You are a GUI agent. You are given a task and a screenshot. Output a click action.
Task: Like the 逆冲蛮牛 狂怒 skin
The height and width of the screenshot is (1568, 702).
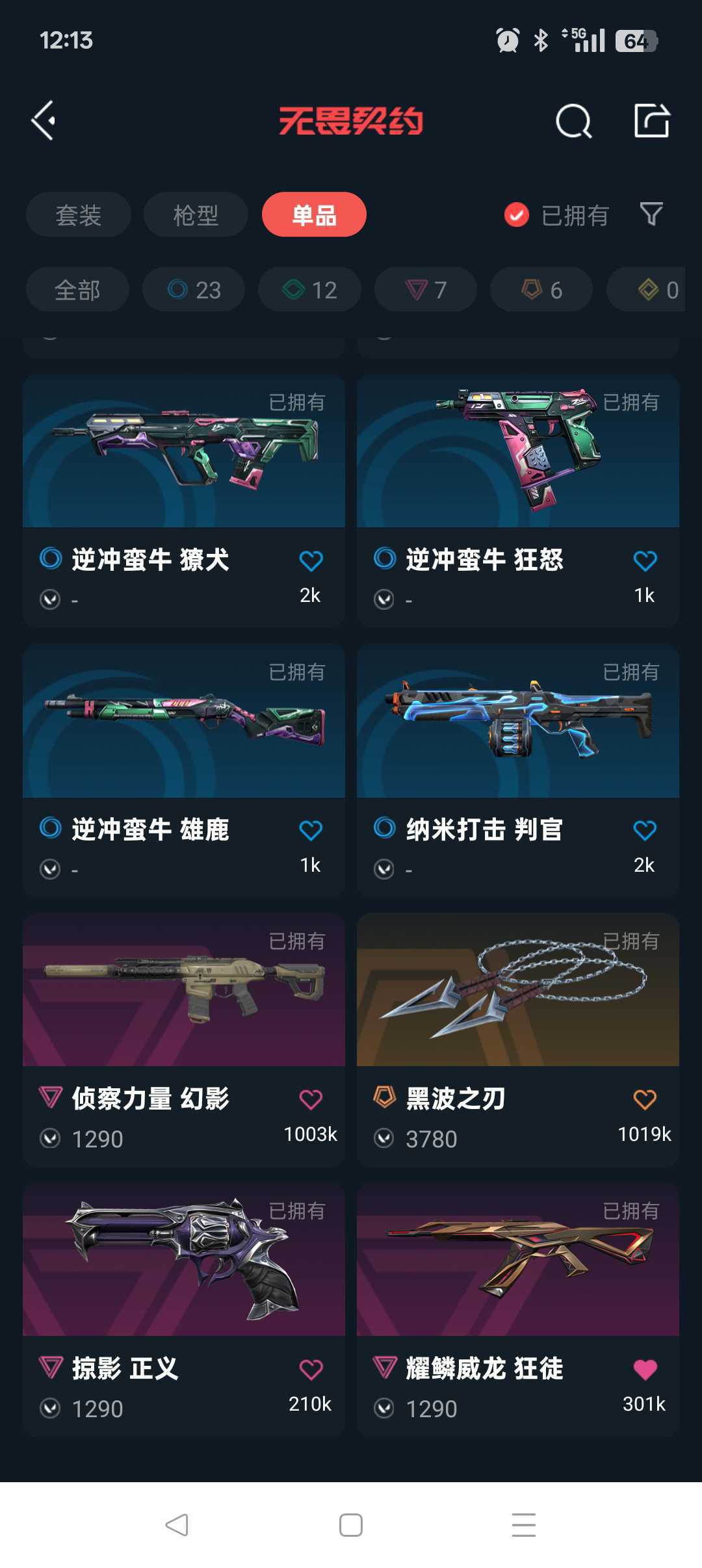tap(645, 560)
